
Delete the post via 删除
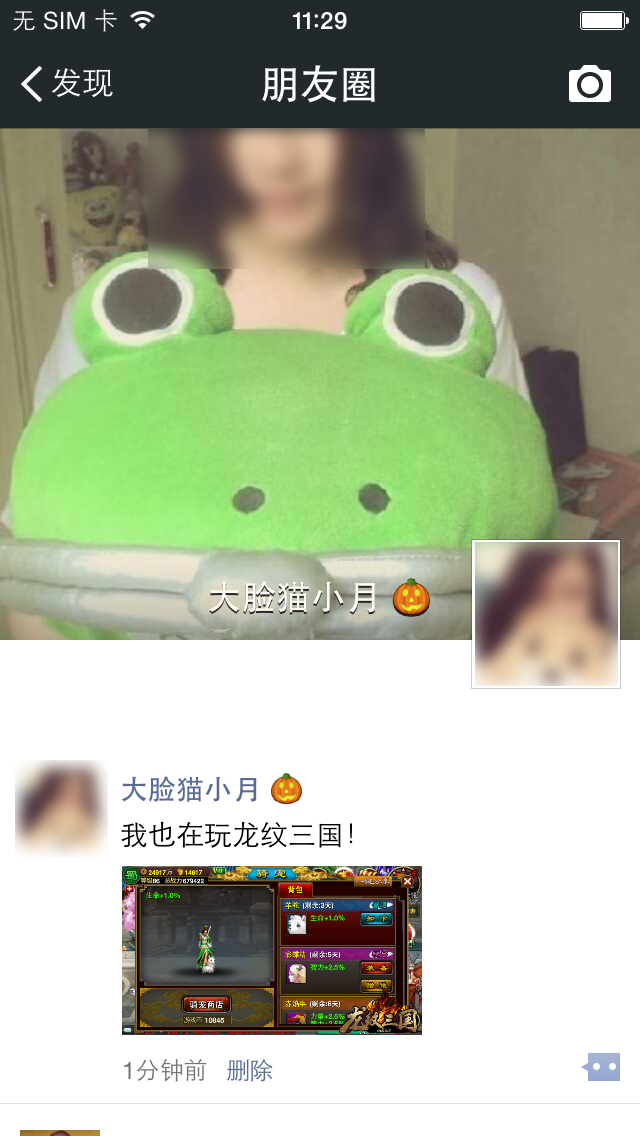click(250, 1071)
